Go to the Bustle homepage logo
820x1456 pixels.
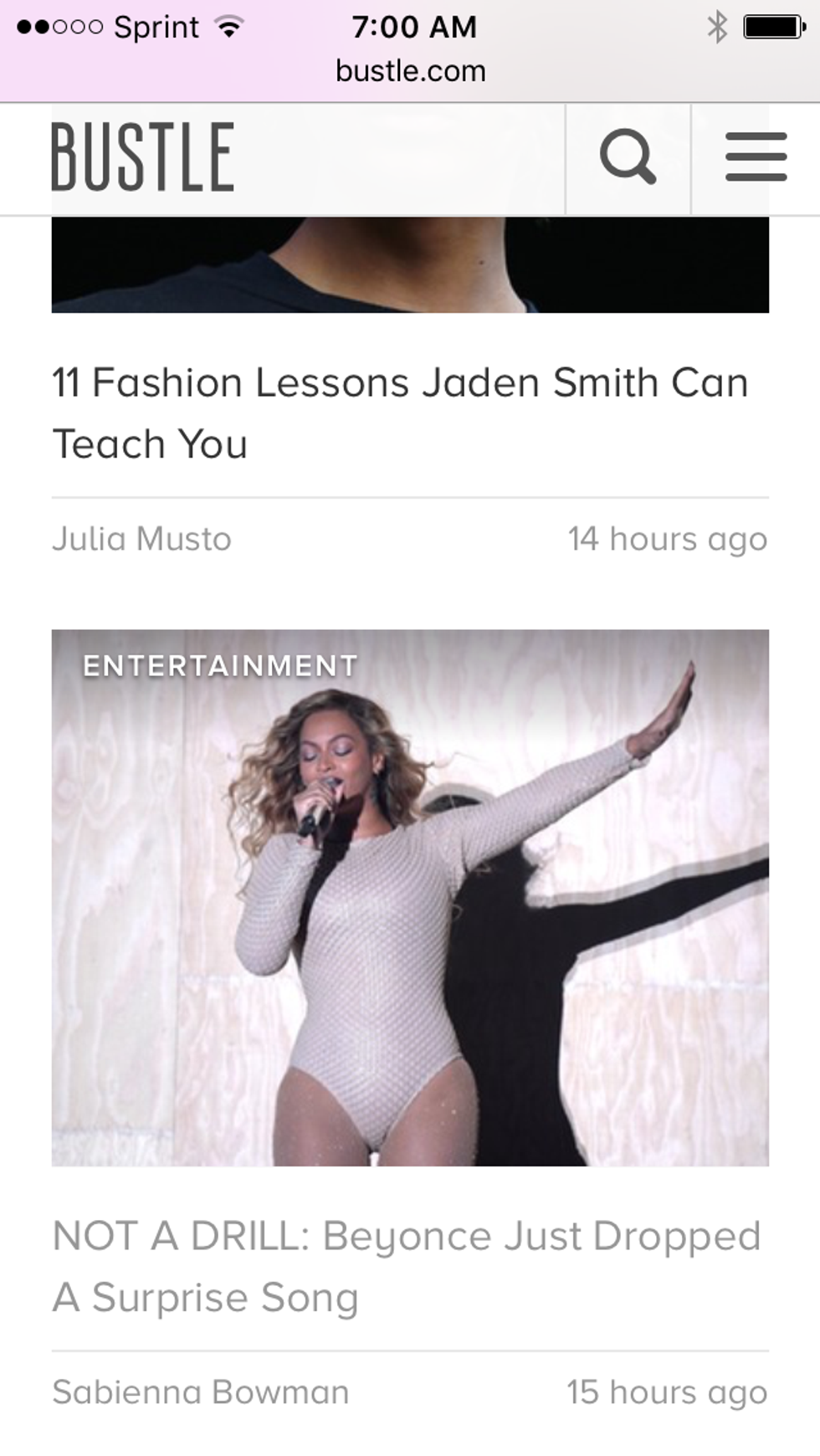coord(142,157)
